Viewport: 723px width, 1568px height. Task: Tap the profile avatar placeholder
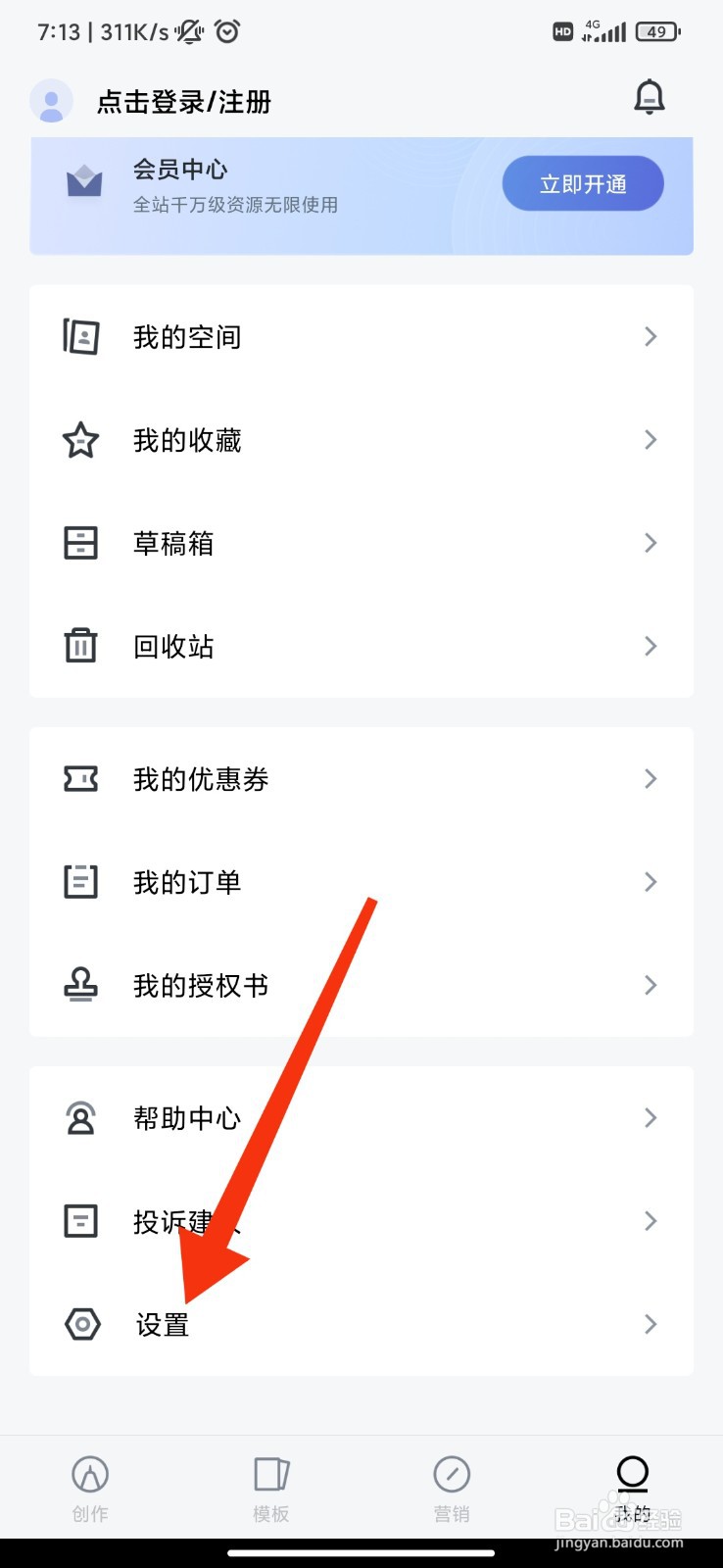(x=52, y=100)
